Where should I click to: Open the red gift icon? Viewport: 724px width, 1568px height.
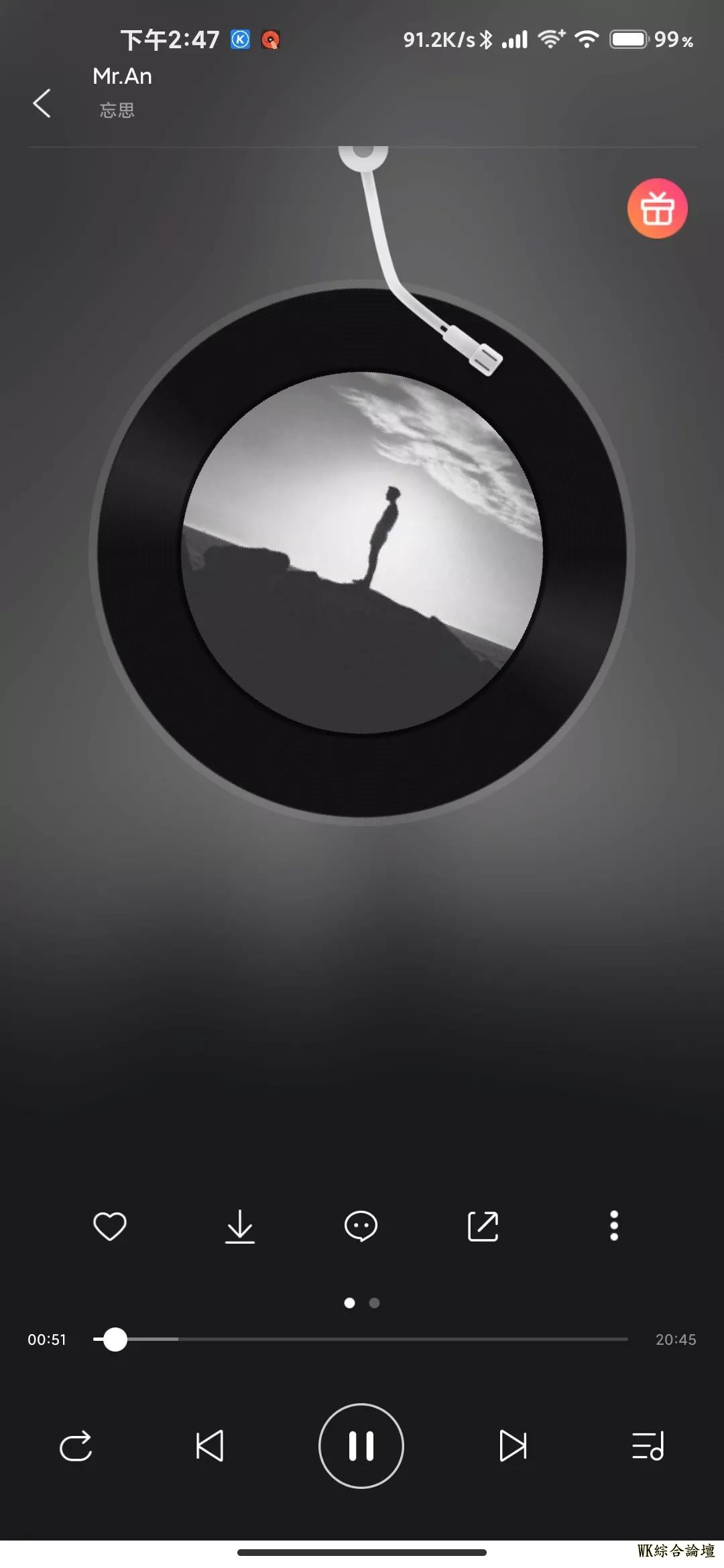657,208
